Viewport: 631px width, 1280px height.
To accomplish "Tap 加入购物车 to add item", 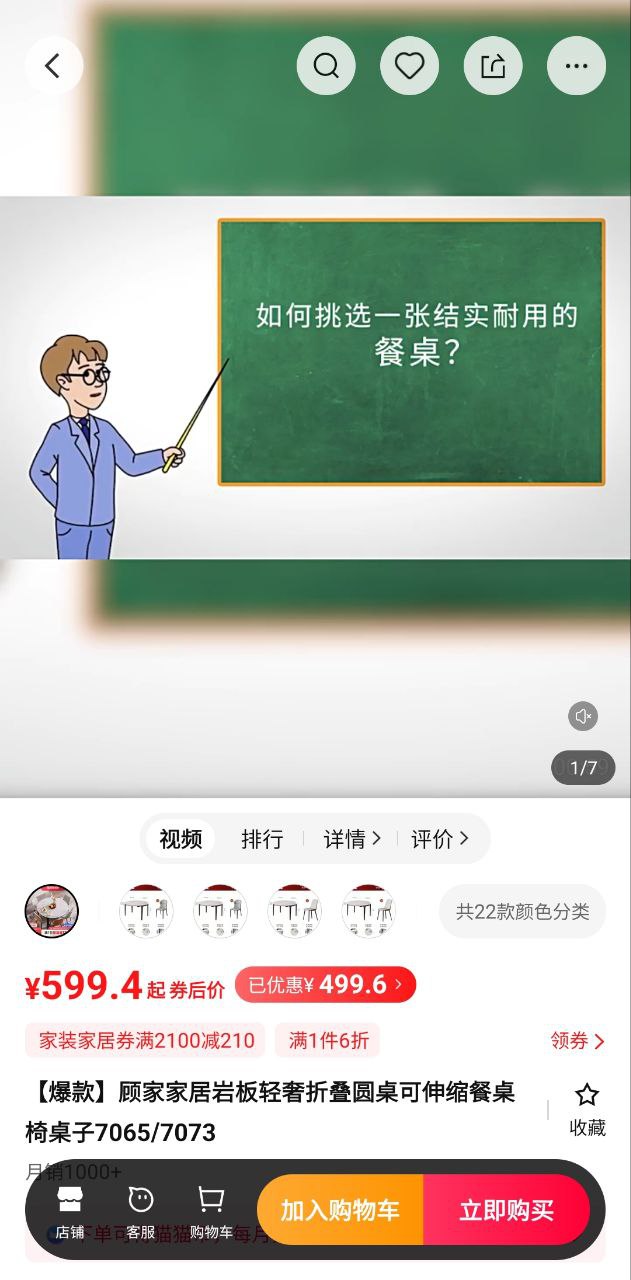I will (x=340, y=1210).
